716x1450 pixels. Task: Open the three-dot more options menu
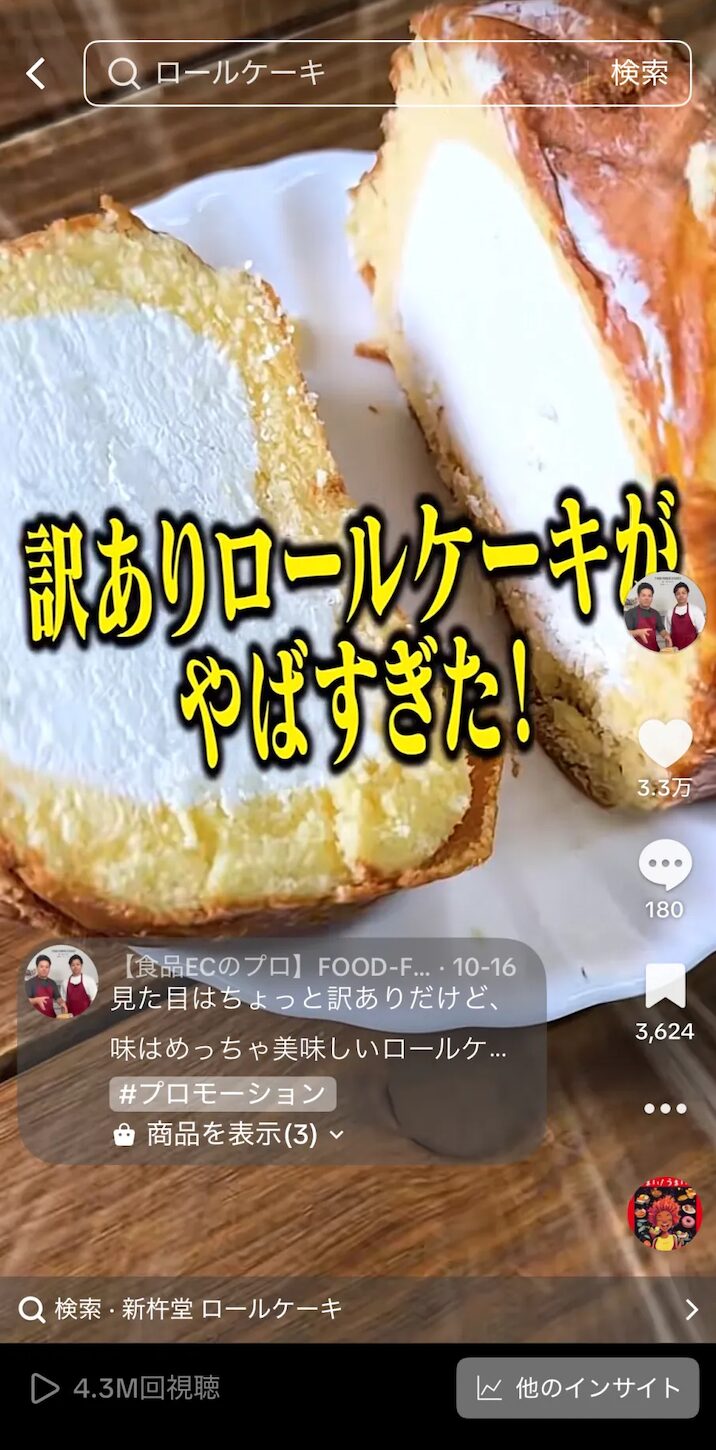(665, 1108)
